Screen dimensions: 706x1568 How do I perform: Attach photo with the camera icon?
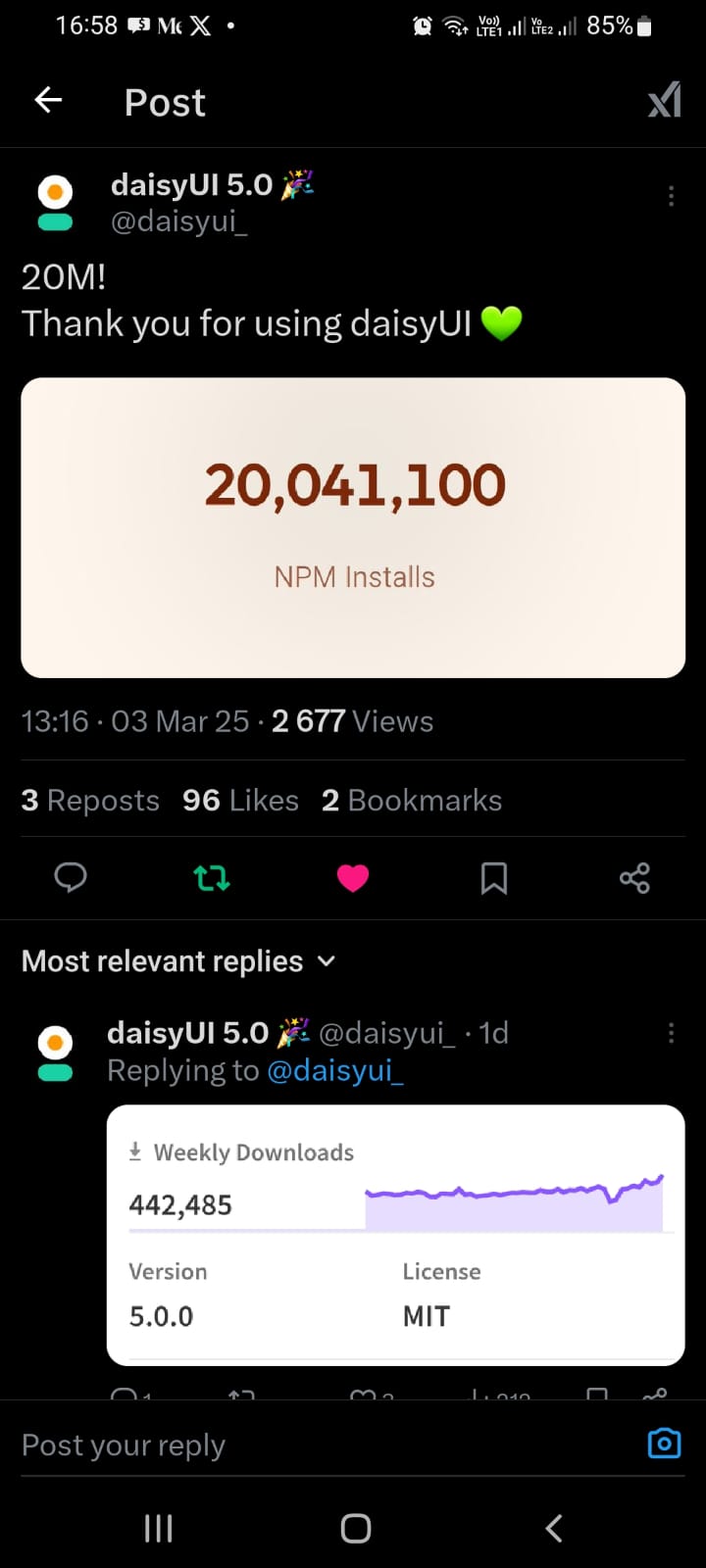[x=664, y=1444]
